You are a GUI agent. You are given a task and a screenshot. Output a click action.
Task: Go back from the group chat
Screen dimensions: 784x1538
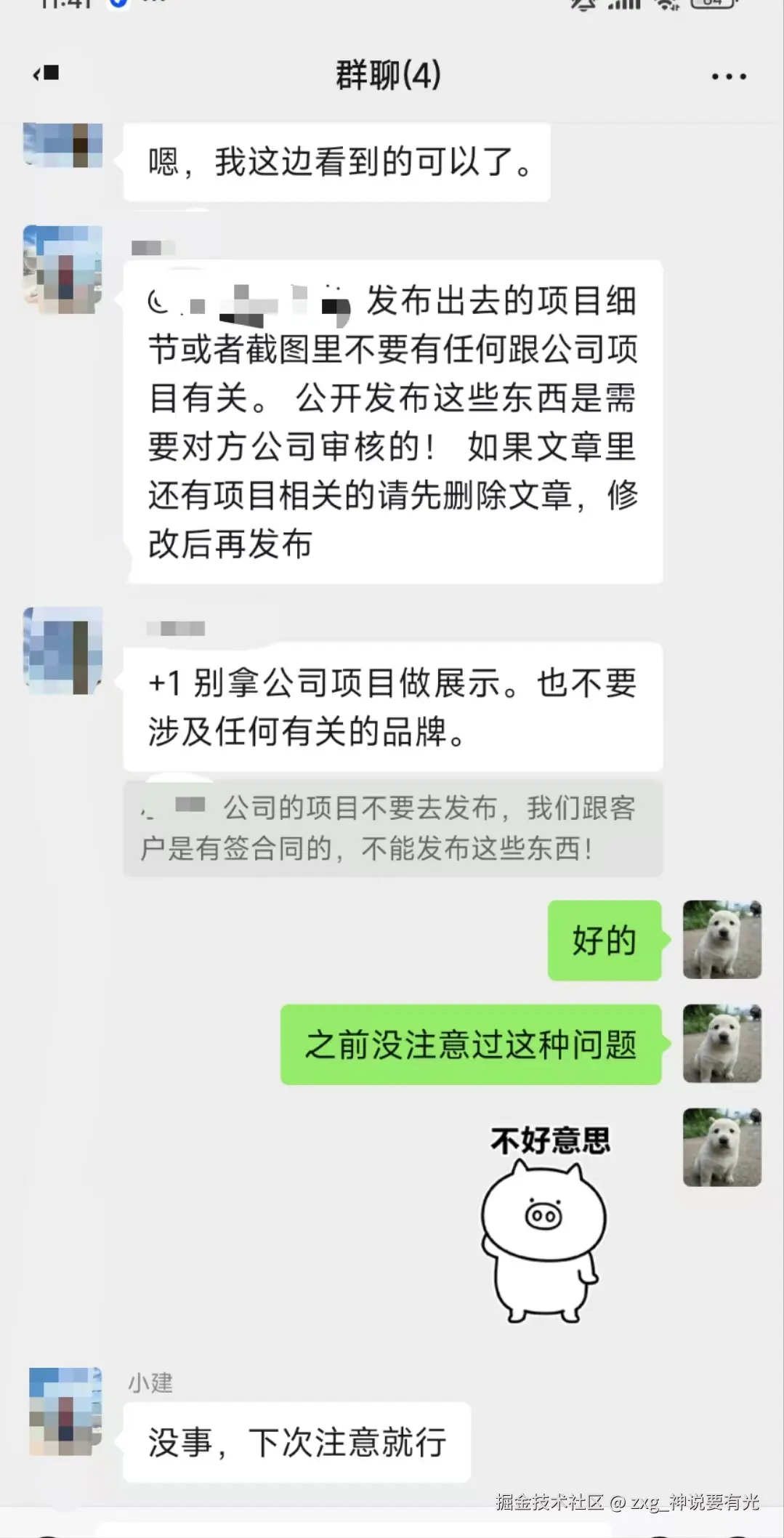(x=47, y=73)
